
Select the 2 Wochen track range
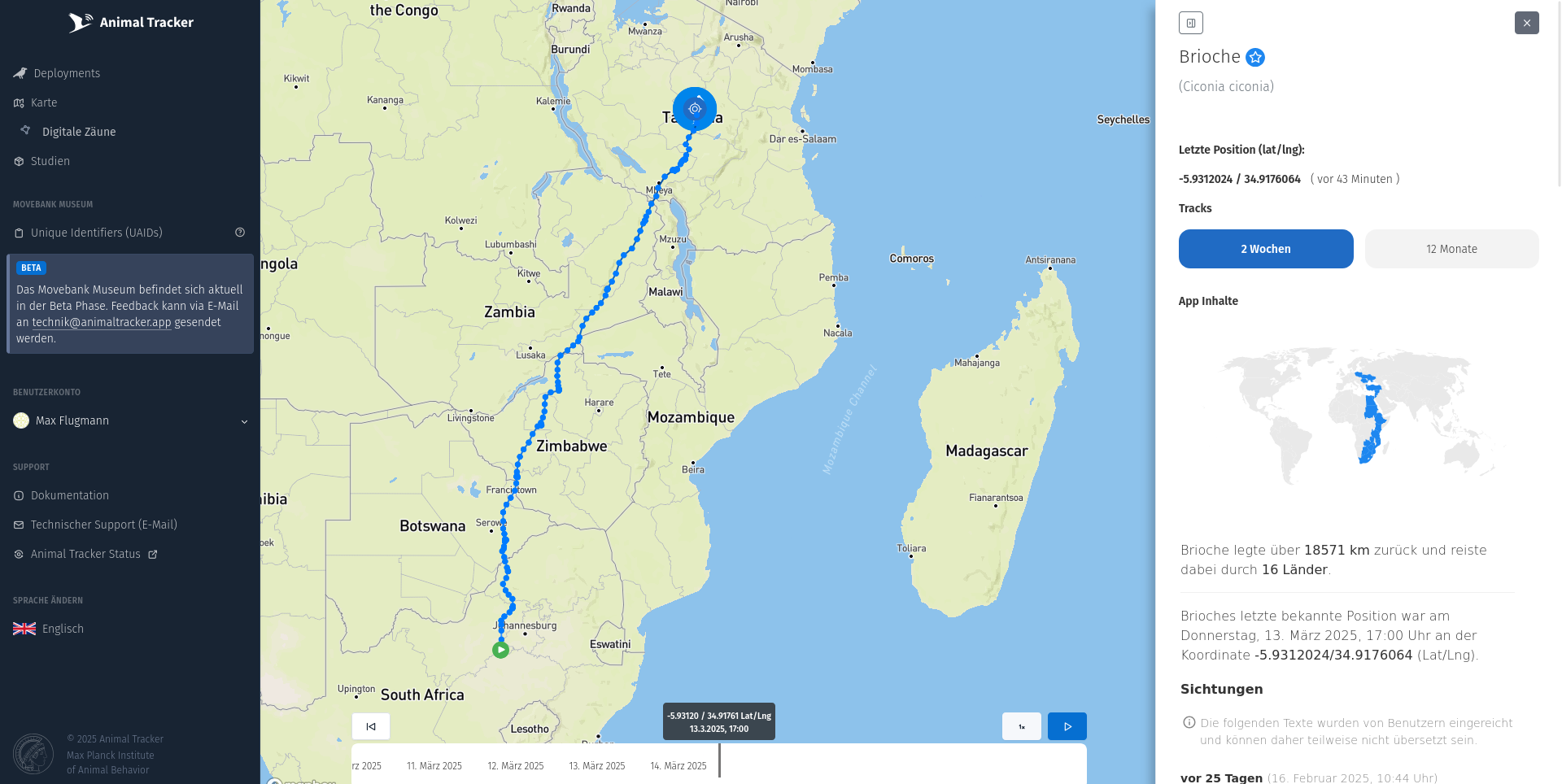(x=1266, y=249)
